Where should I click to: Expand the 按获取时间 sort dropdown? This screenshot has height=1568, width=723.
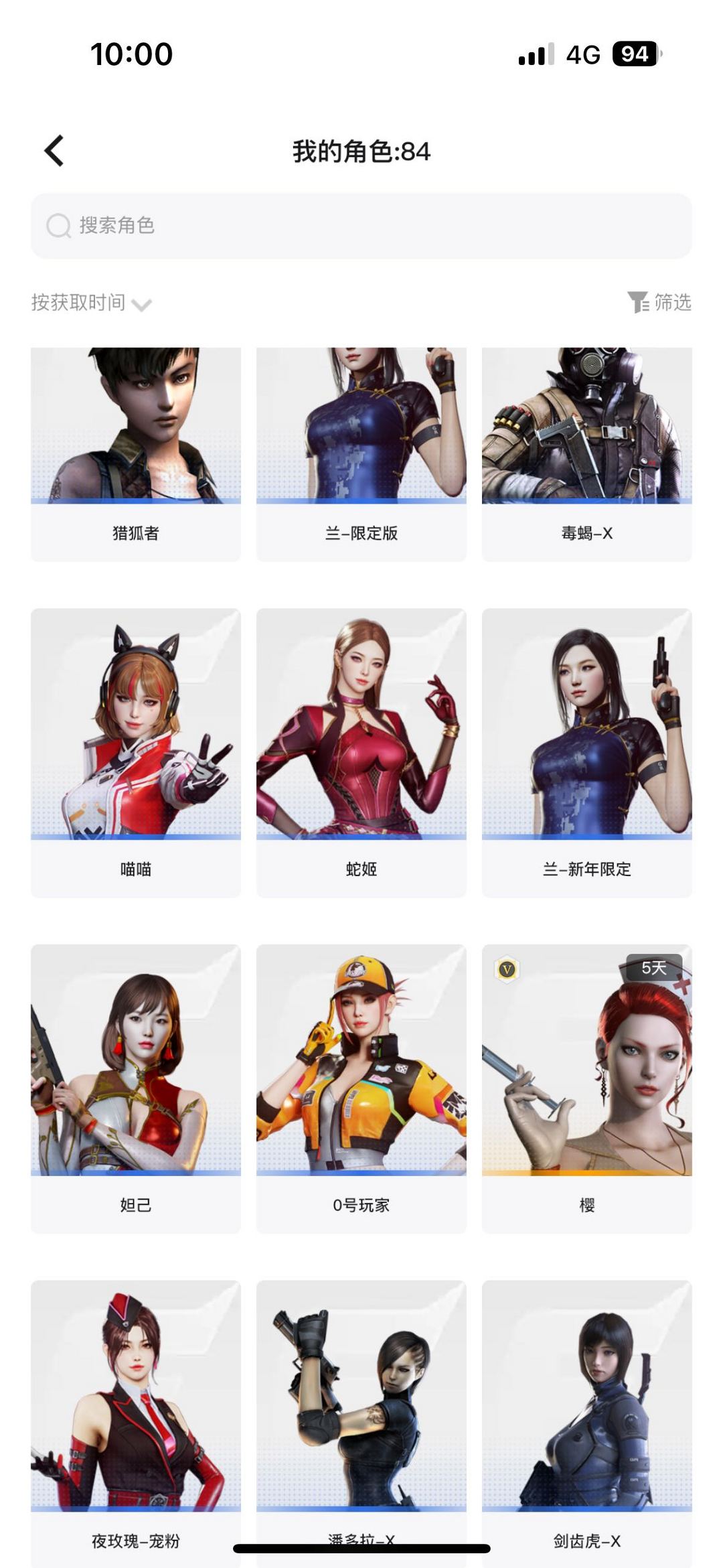[91, 303]
